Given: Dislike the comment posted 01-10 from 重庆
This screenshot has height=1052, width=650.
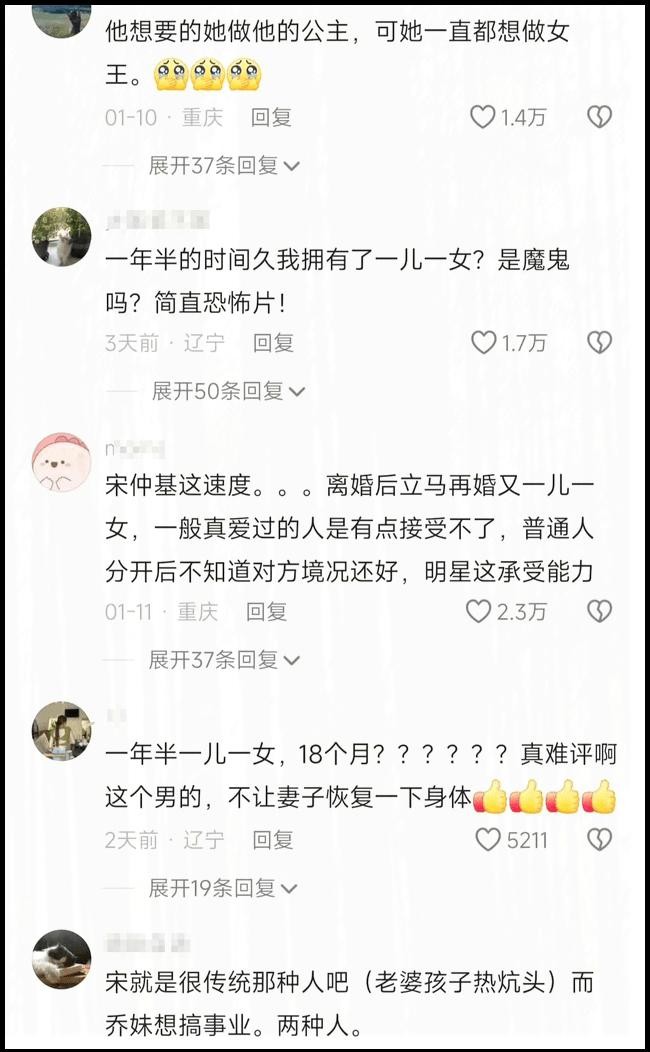Looking at the screenshot, I should 599,117.
